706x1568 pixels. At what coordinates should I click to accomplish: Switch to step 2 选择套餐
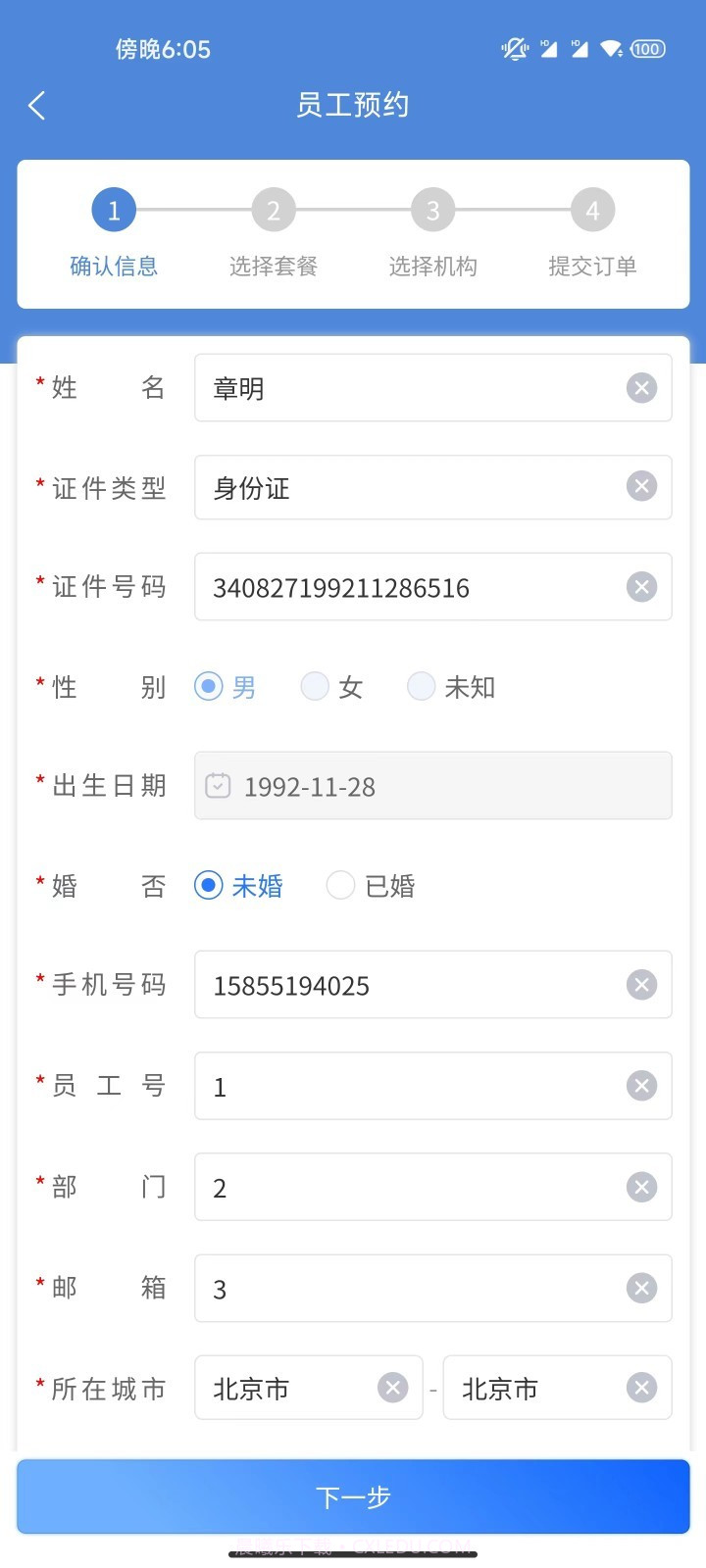click(x=273, y=209)
